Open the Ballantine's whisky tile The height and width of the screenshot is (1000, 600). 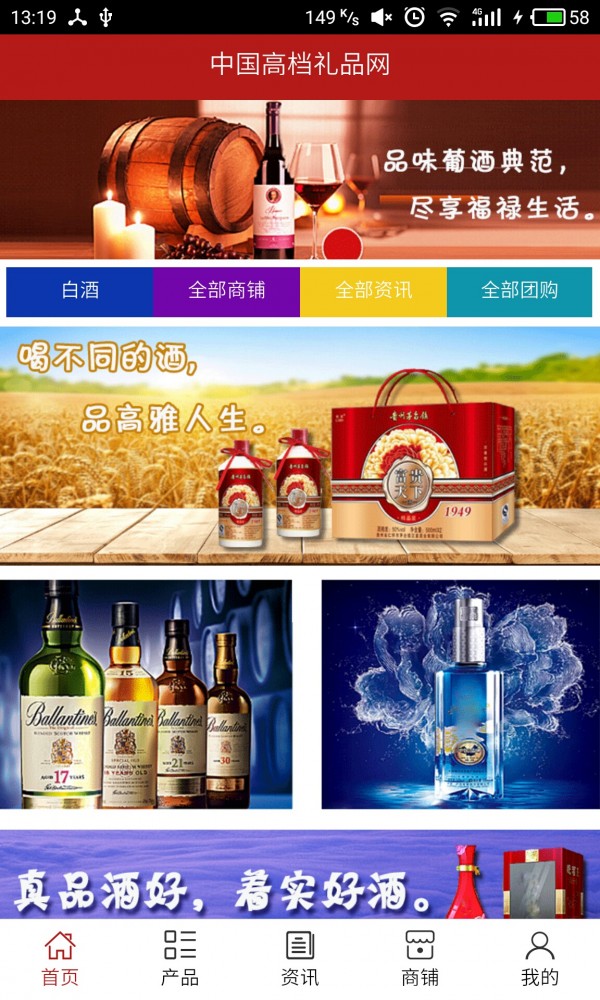[x=146, y=695]
